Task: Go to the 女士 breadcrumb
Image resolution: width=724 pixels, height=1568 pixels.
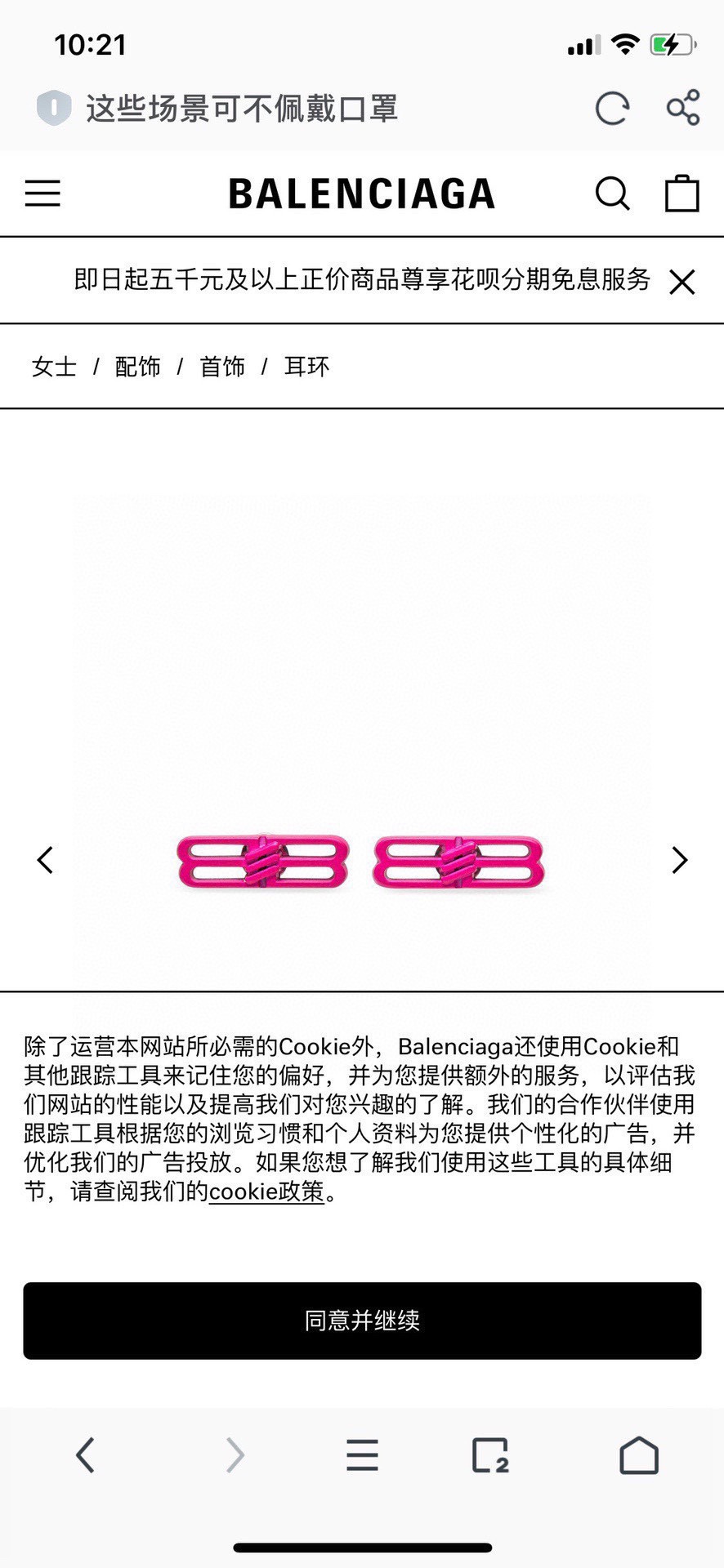Action: point(54,367)
